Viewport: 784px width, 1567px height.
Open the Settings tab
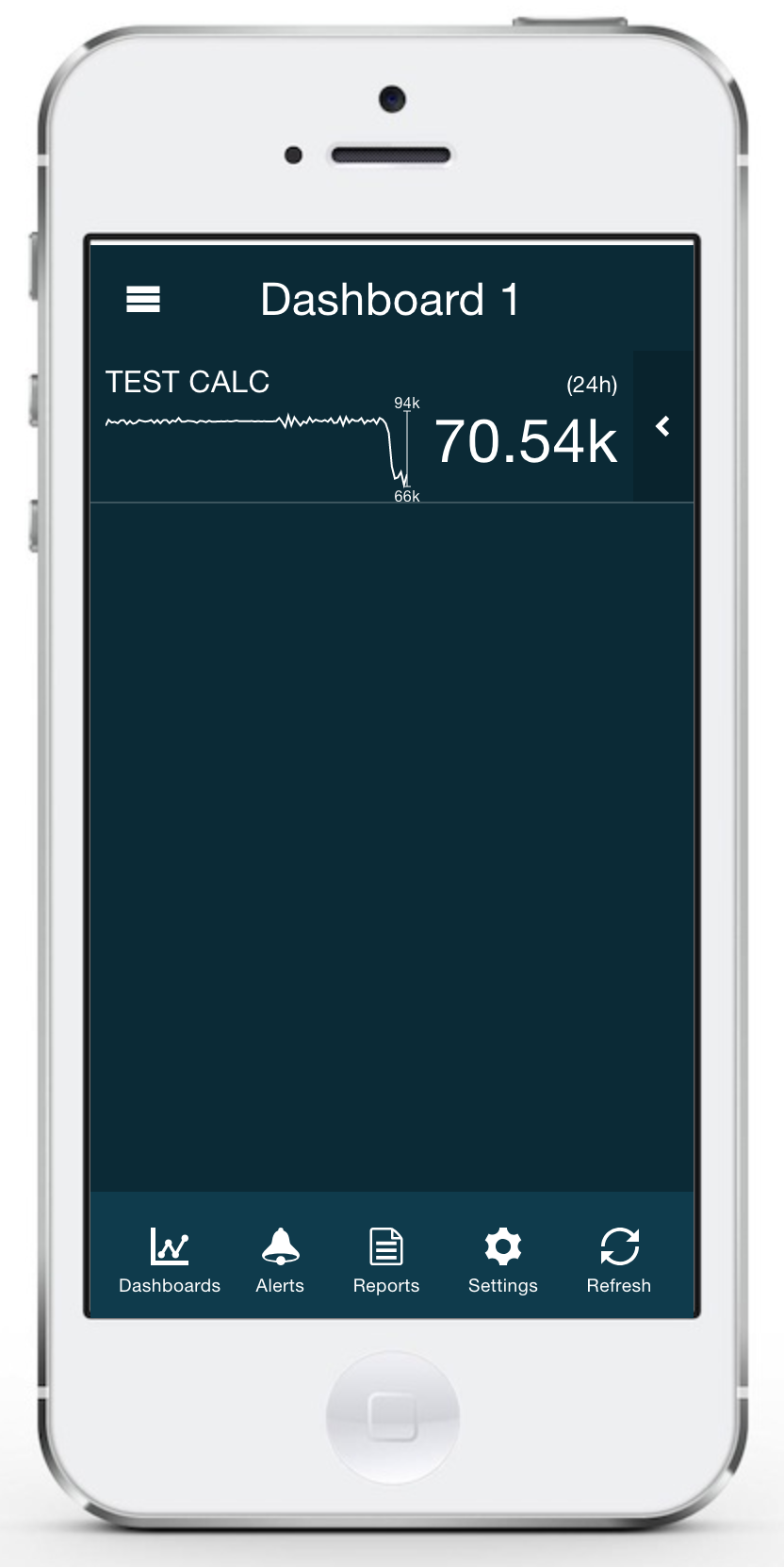click(x=503, y=1261)
